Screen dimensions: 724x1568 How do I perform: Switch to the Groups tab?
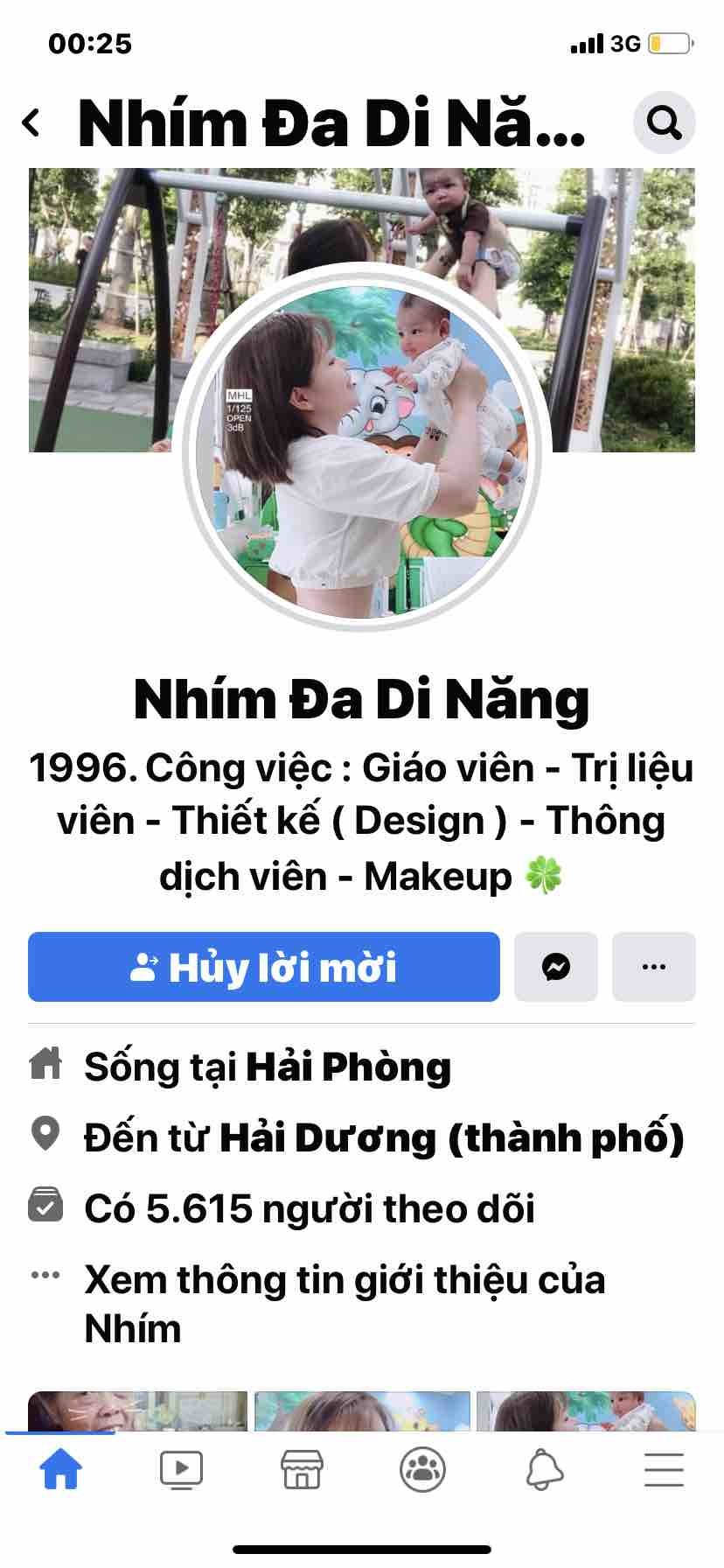coord(422,1469)
